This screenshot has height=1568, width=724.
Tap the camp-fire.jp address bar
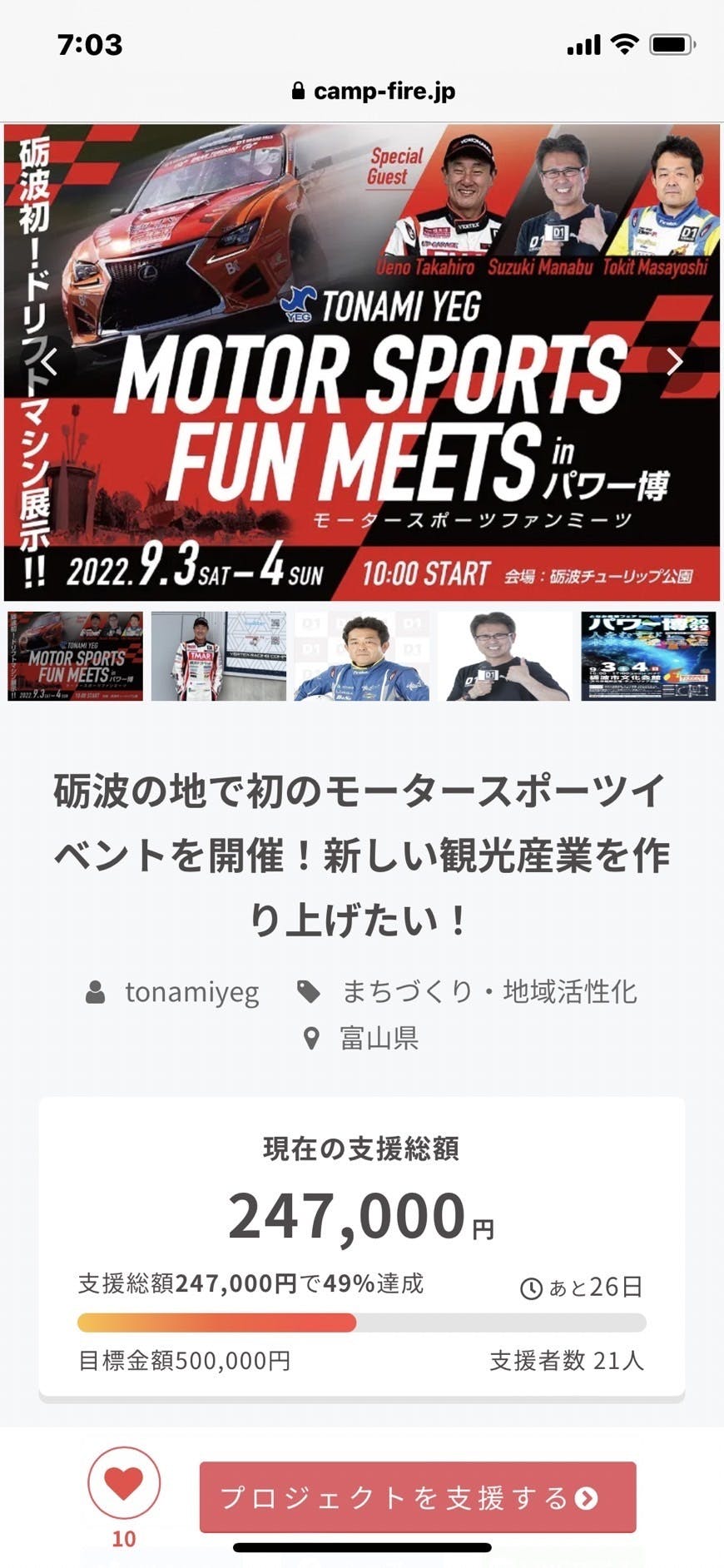pyautogui.click(x=374, y=92)
